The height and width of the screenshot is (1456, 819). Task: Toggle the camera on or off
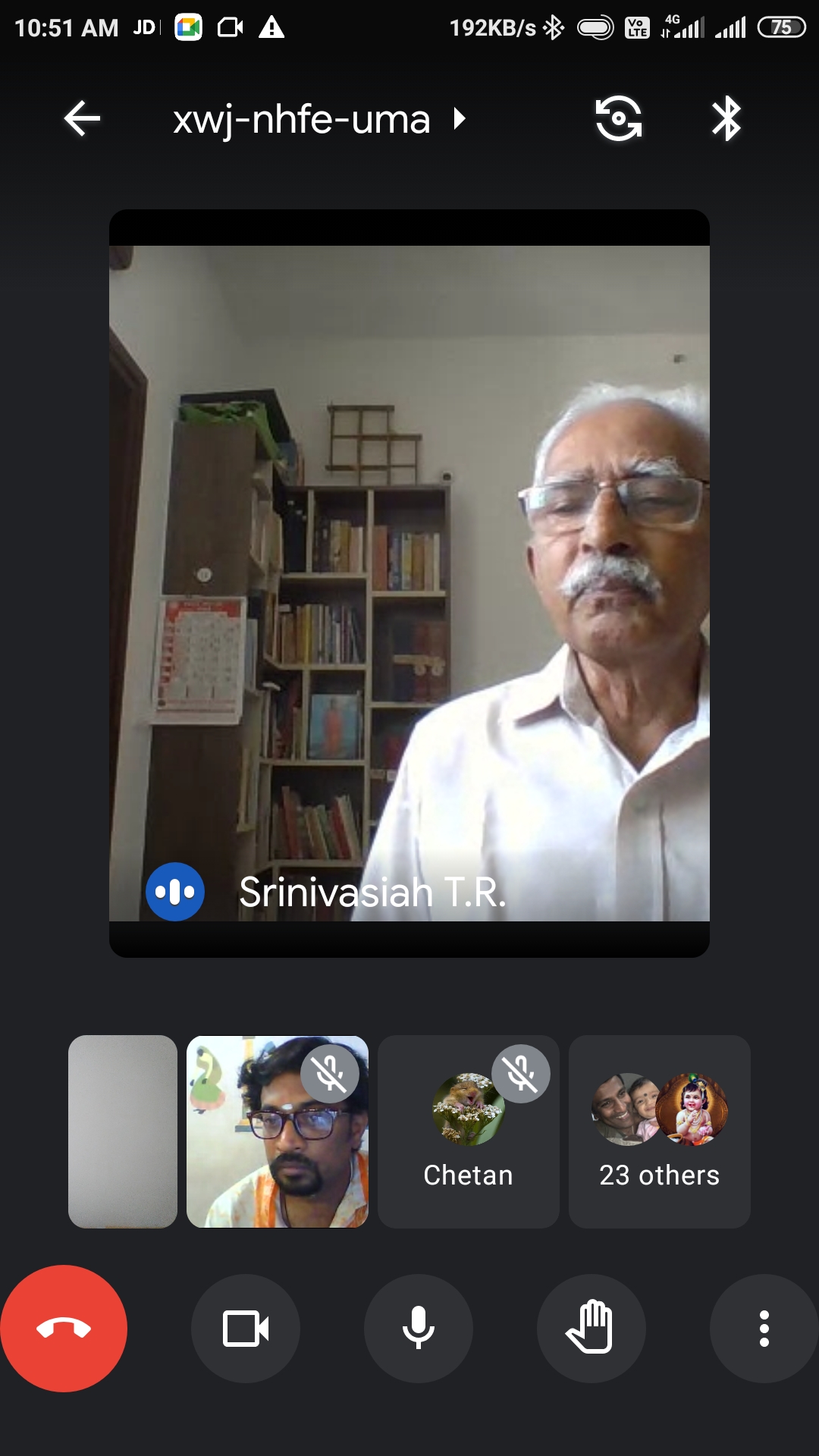(x=246, y=1329)
